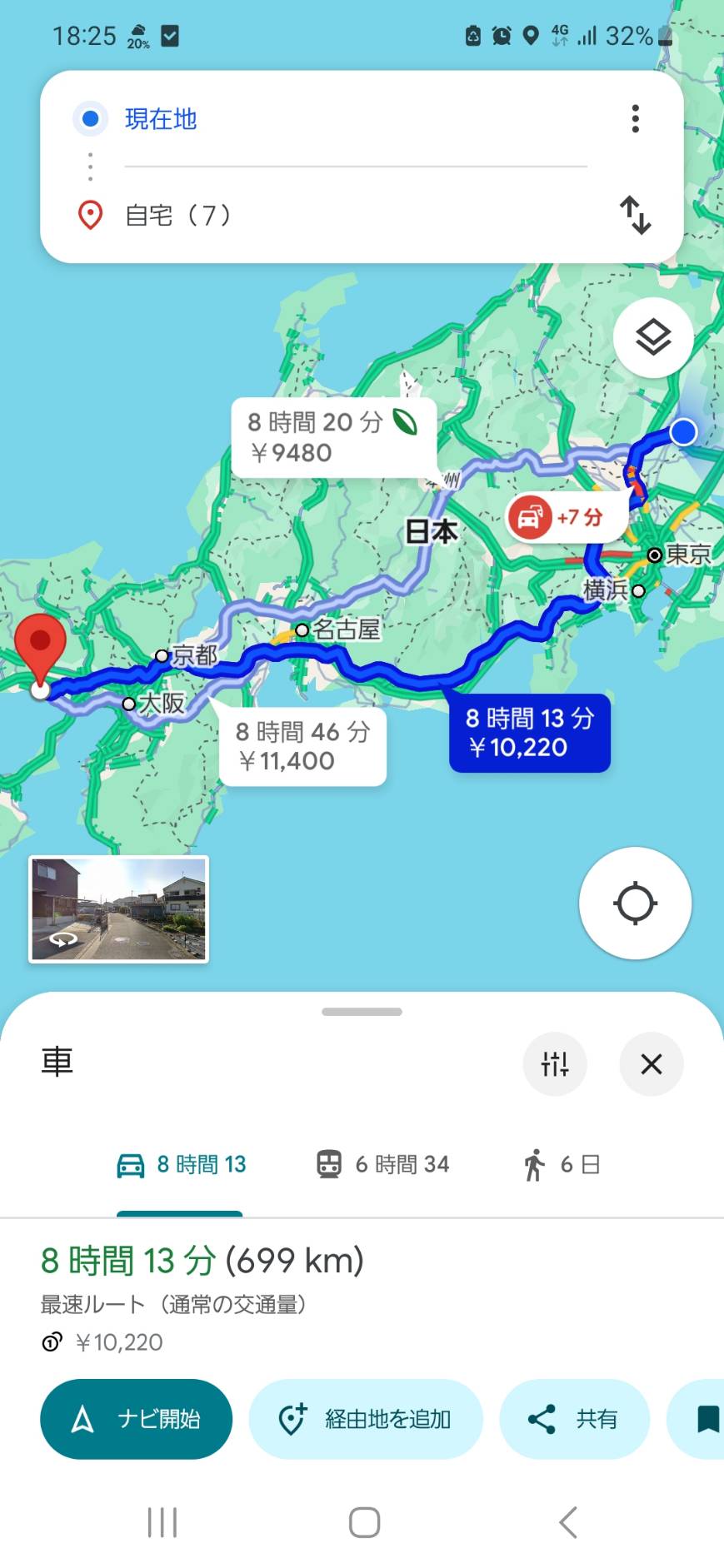Select the car 8時間13 tab
Viewport: 724px width, 1568px height.
point(181,1164)
